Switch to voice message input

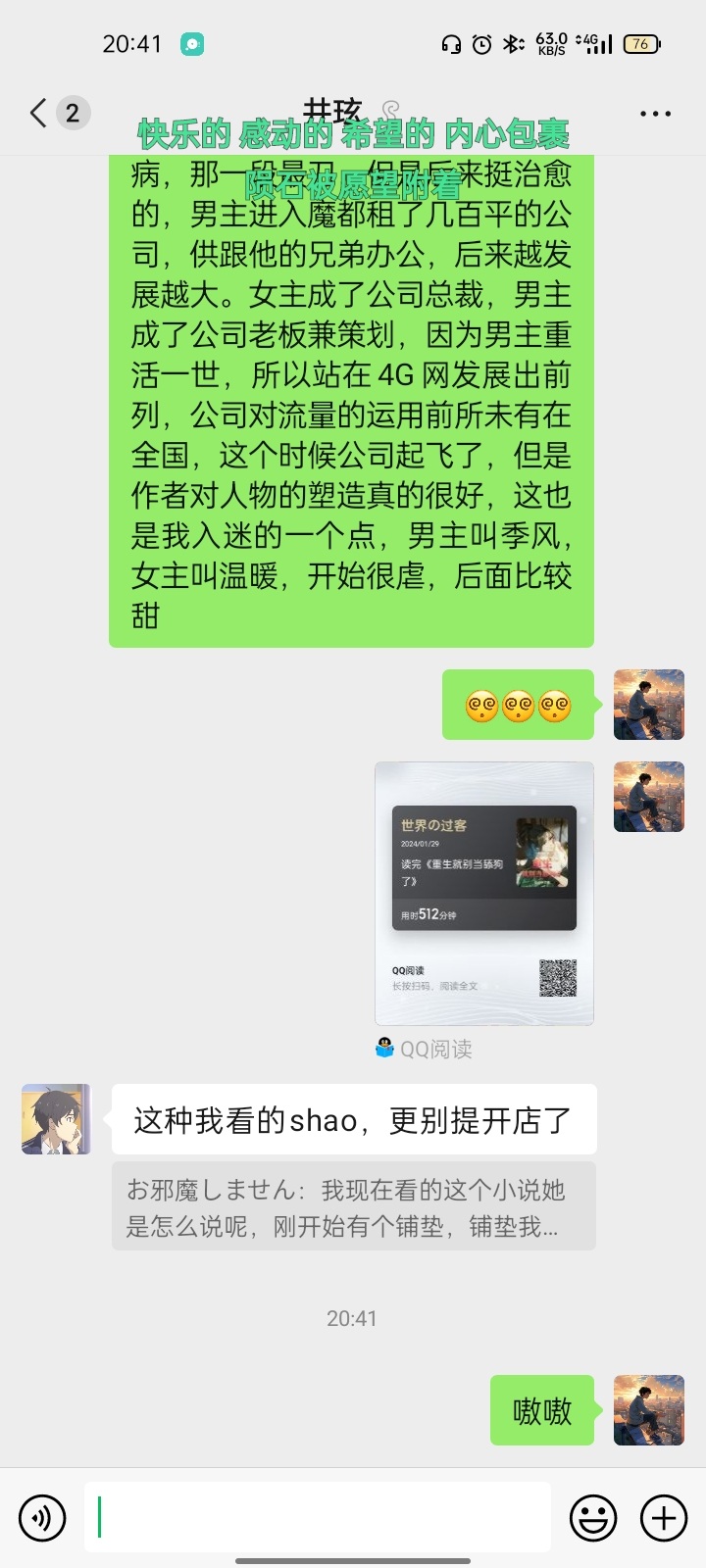(x=42, y=1518)
